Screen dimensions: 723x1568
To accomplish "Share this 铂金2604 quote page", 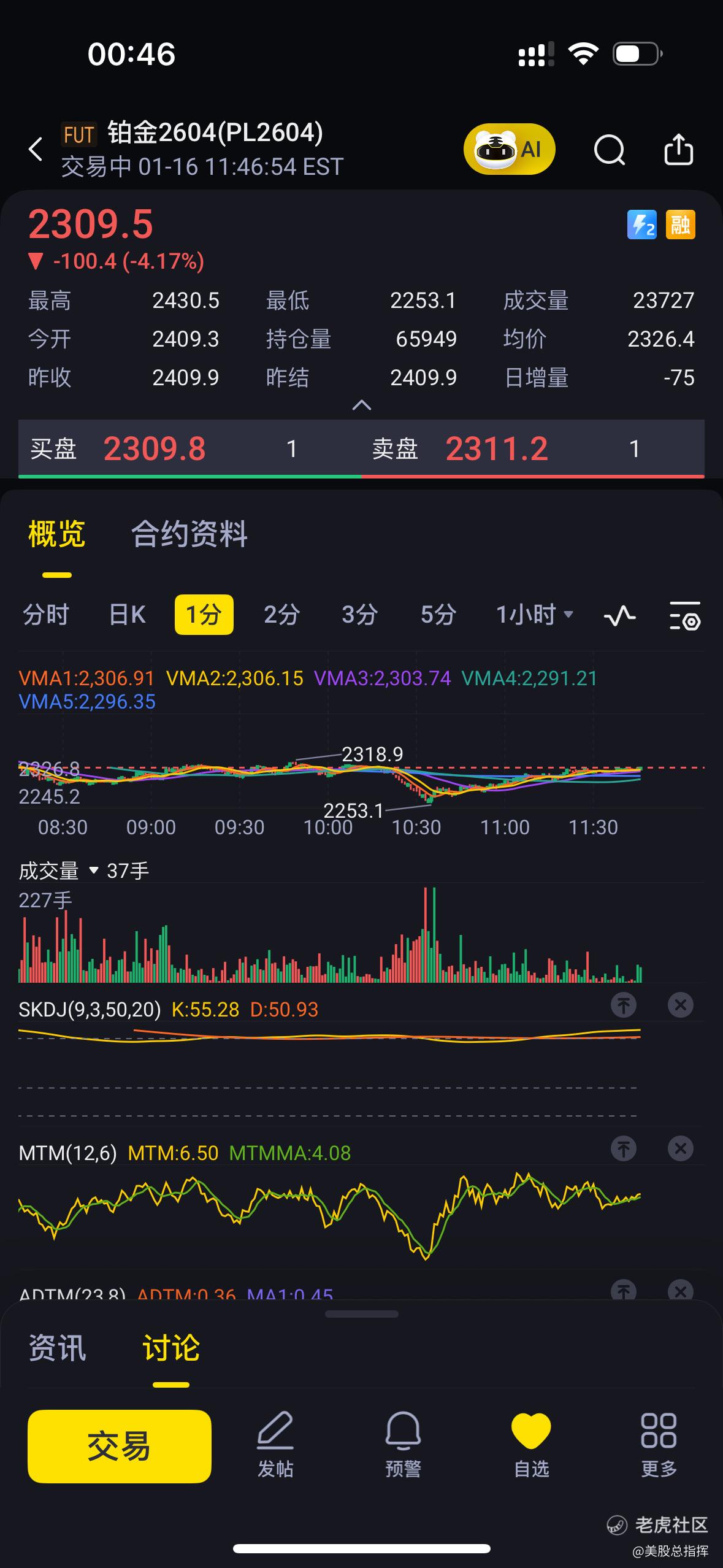I will (x=678, y=149).
